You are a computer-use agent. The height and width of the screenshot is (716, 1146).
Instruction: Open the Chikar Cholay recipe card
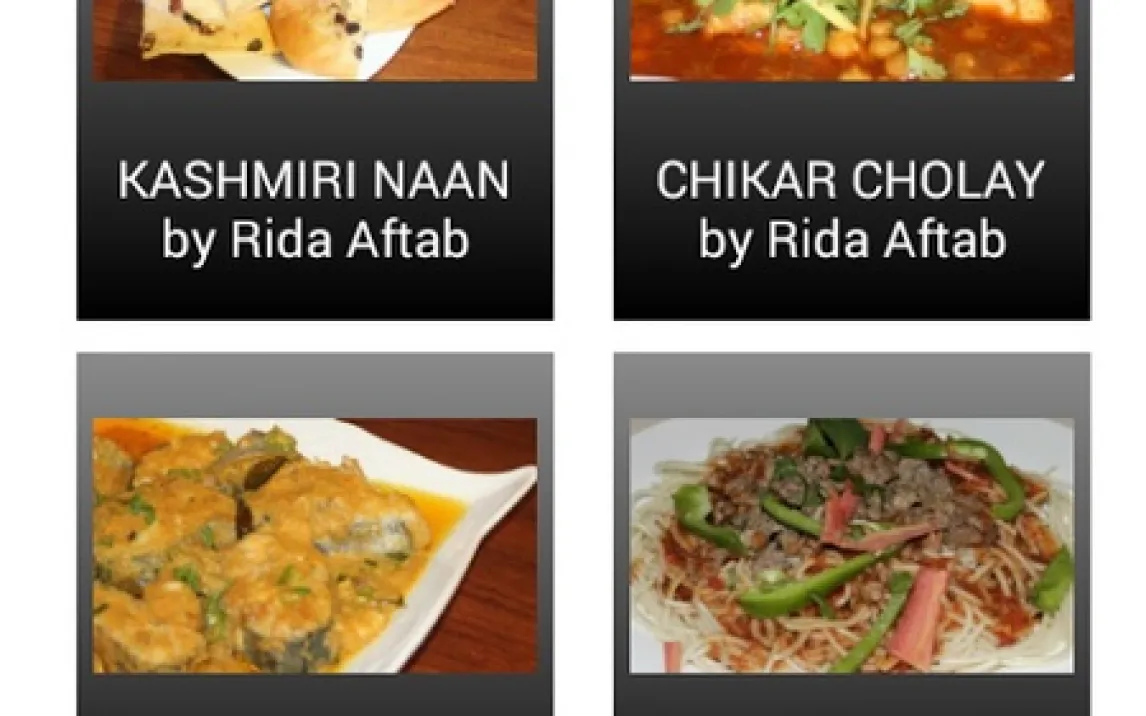tap(851, 210)
